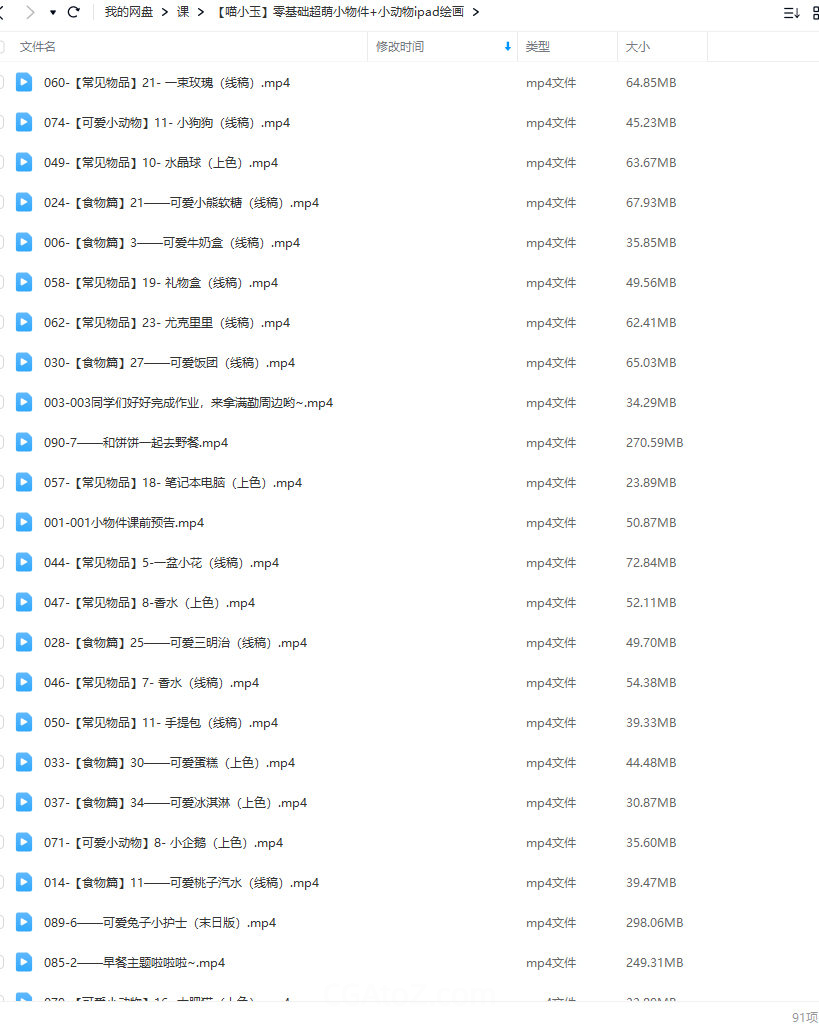Open video 074 小狗狗（线稿）
This screenshot has width=819, height=1025.
click(x=167, y=123)
